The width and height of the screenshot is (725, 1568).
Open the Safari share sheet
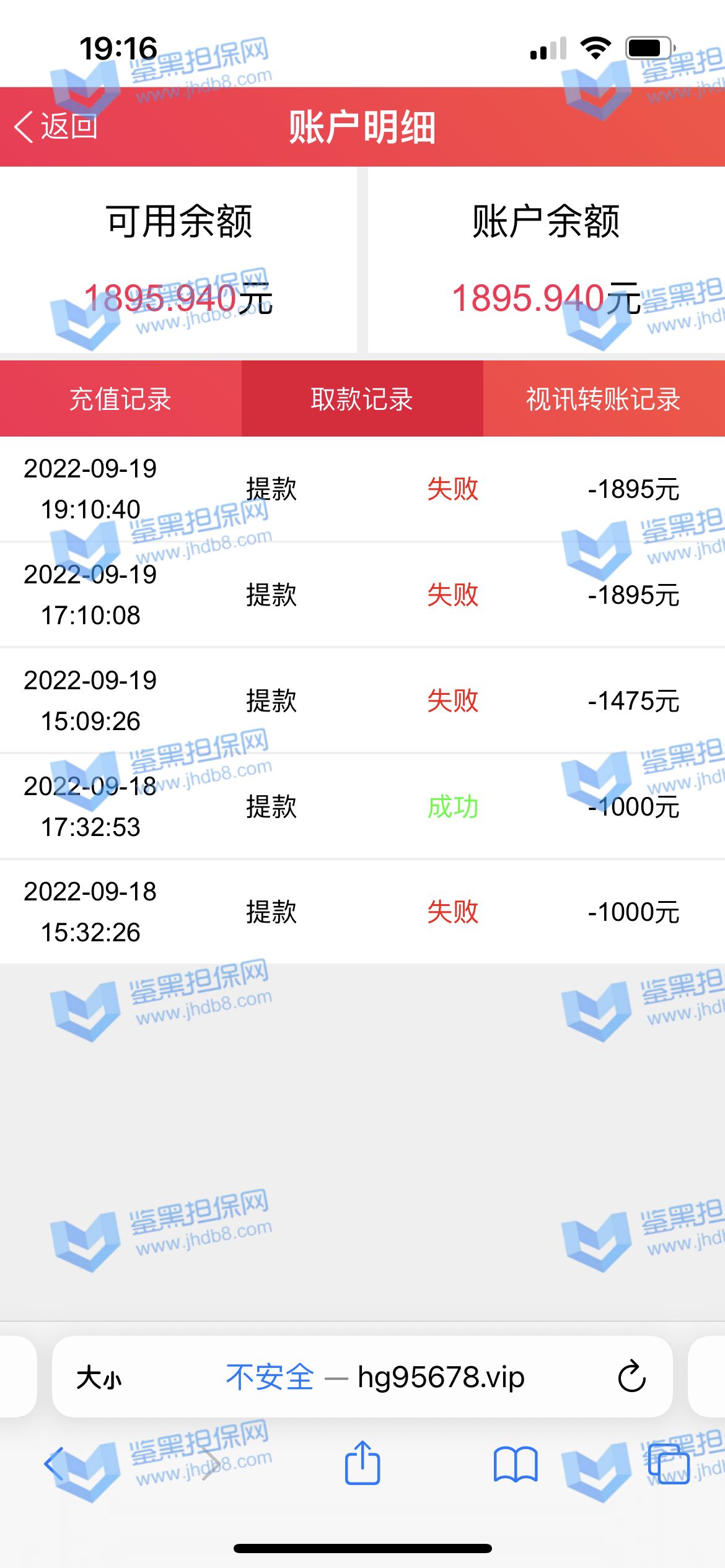362,1463
